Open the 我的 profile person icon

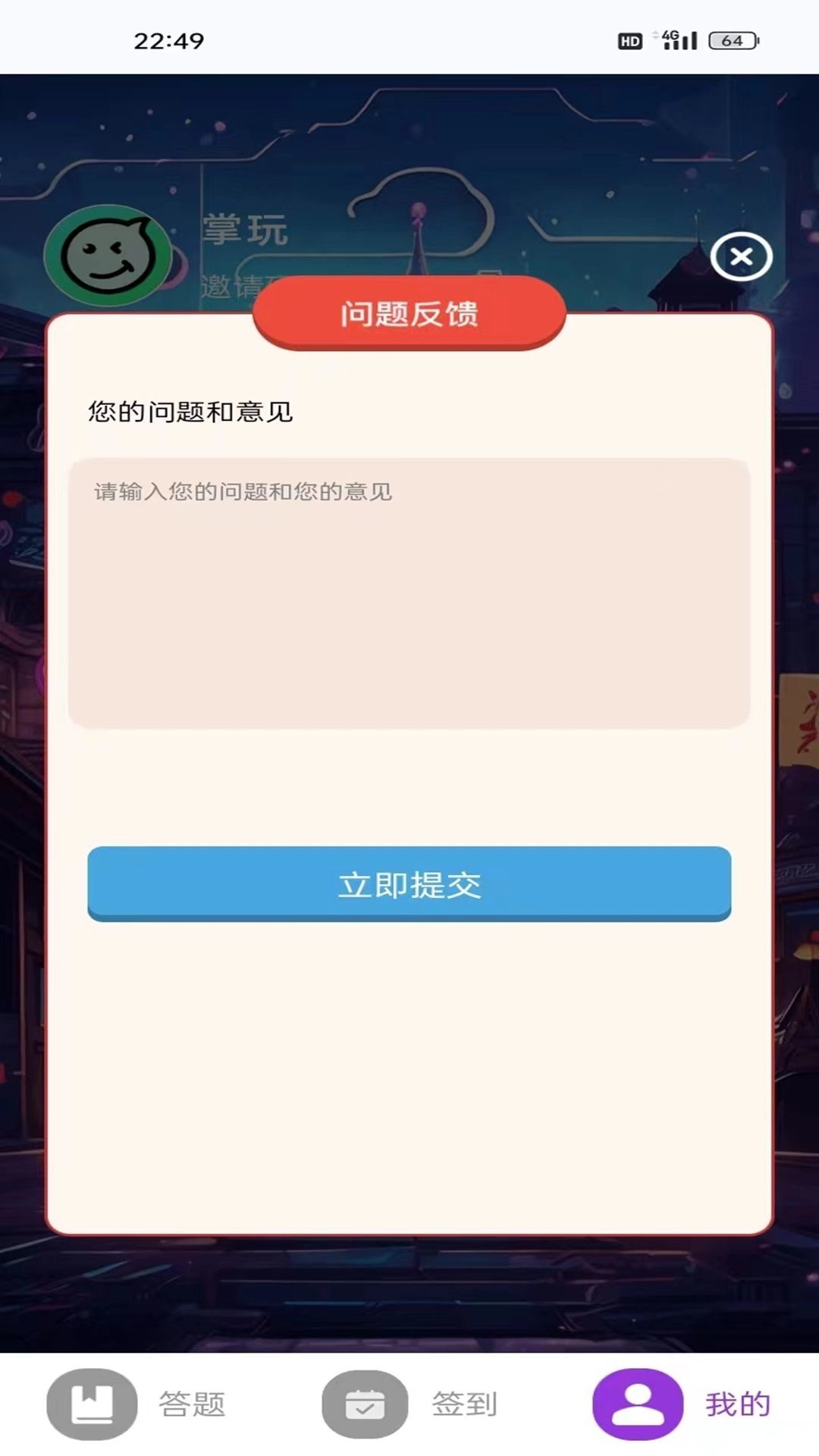tap(635, 1404)
